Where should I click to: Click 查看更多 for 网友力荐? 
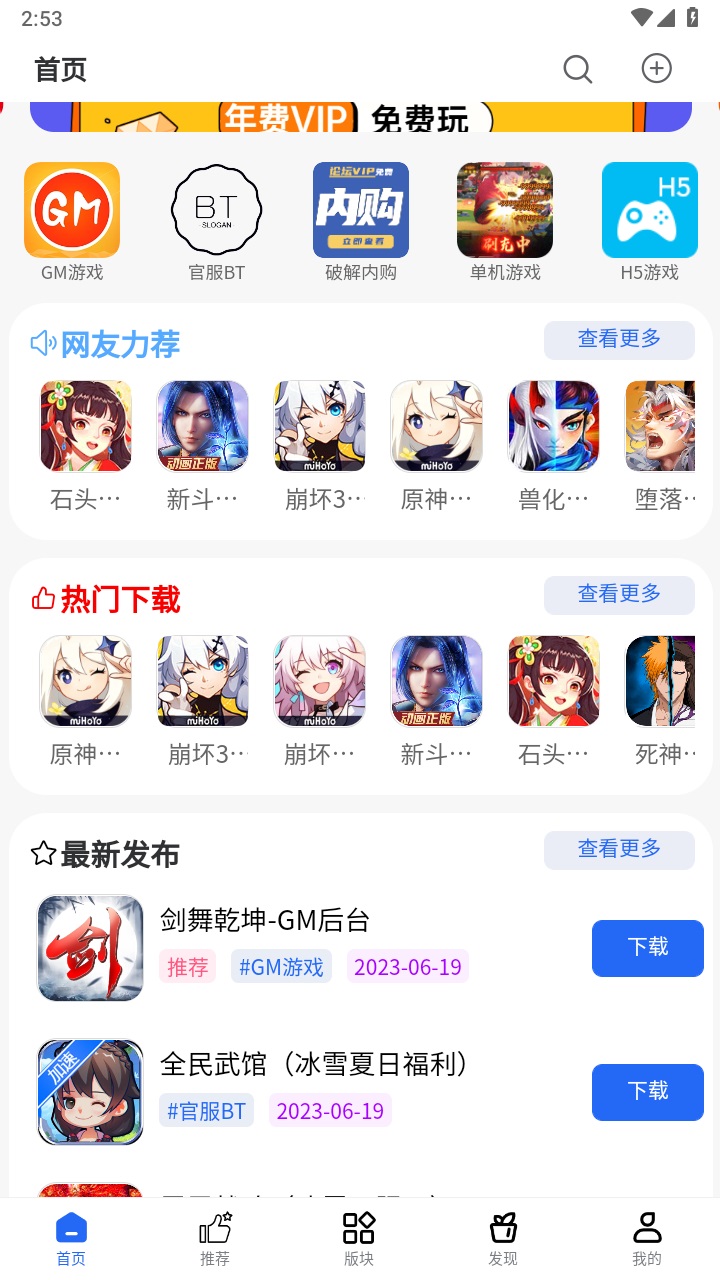(x=619, y=340)
